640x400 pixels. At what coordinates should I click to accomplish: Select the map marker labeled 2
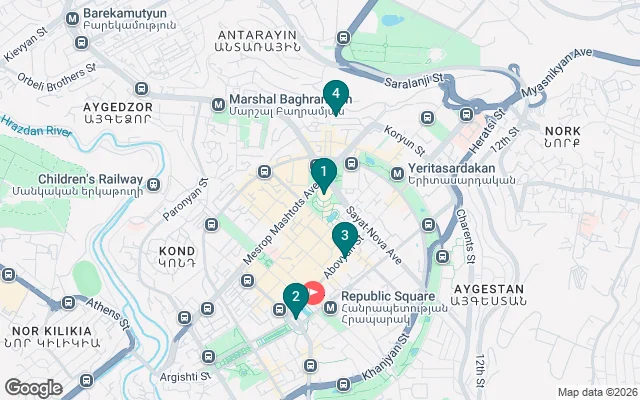click(295, 298)
